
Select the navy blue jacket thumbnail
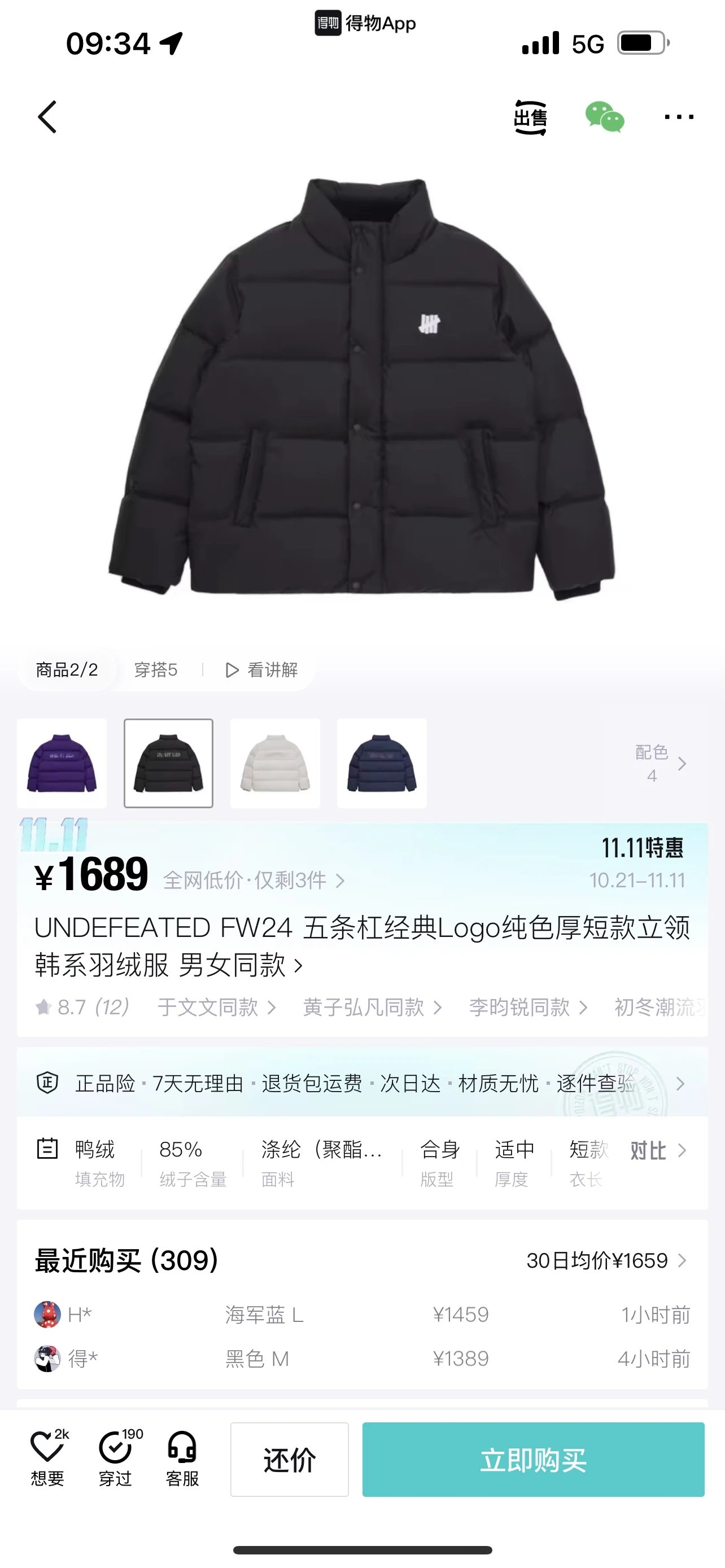tap(382, 763)
